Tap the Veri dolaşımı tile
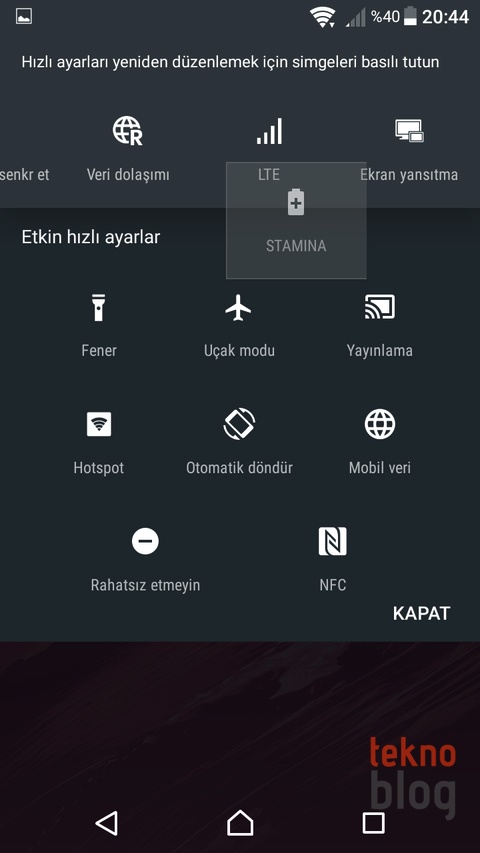This screenshot has width=480, height=853. [x=128, y=149]
